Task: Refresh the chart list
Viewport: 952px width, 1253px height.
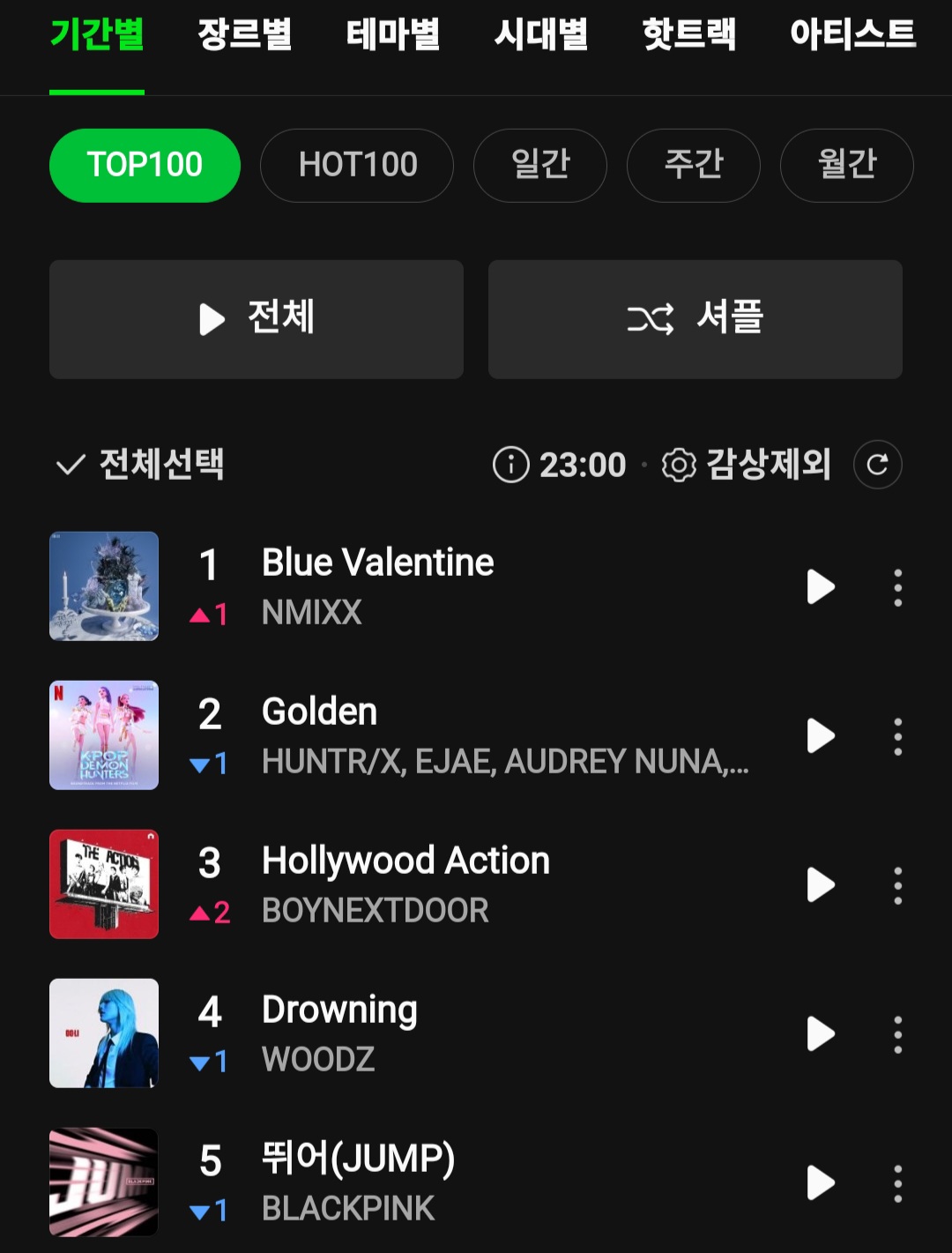Action: tap(877, 465)
